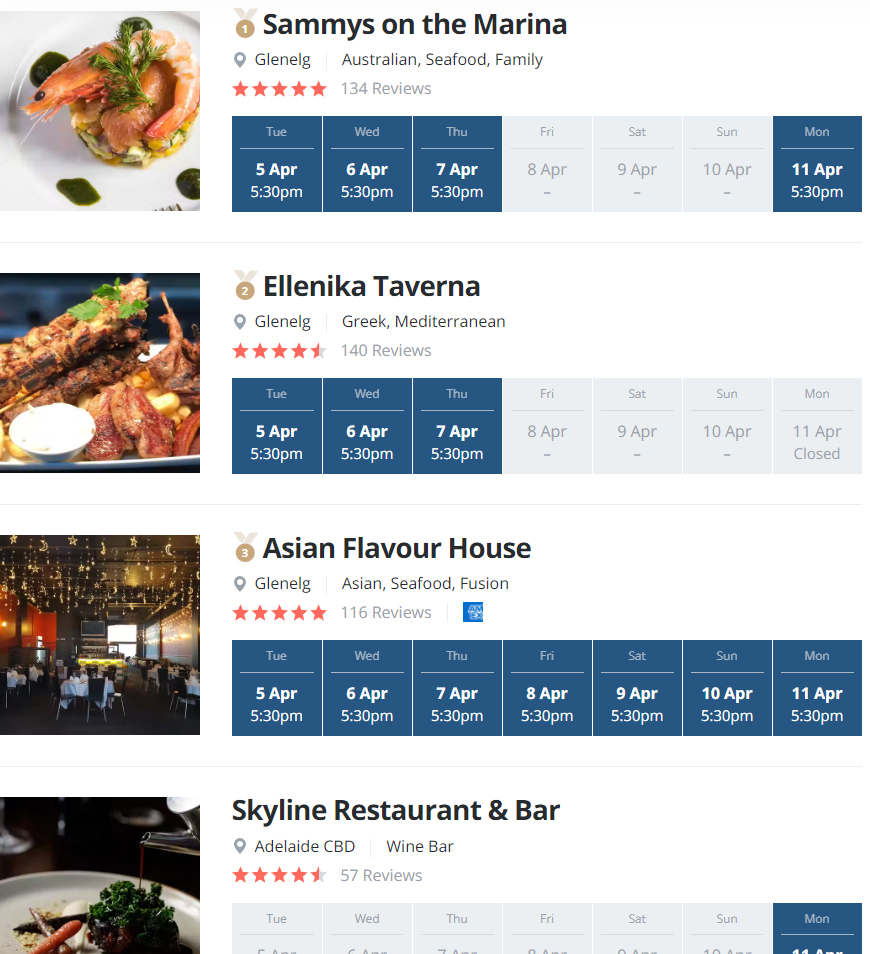View 116 Reviews for Asian Flavour House
The height and width of the screenshot is (954, 870).
pyautogui.click(x=386, y=612)
